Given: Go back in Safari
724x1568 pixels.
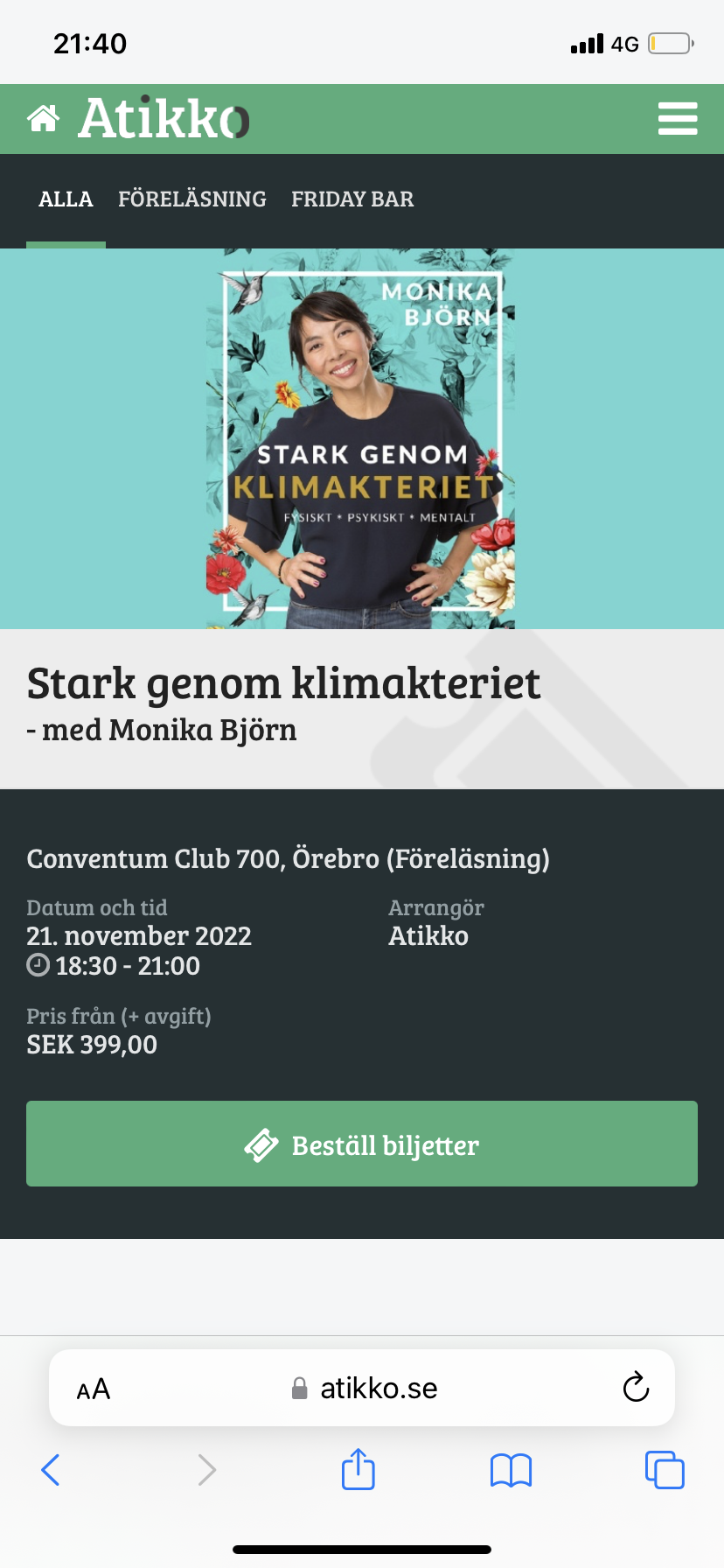Looking at the screenshot, I should click(51, 1470).
